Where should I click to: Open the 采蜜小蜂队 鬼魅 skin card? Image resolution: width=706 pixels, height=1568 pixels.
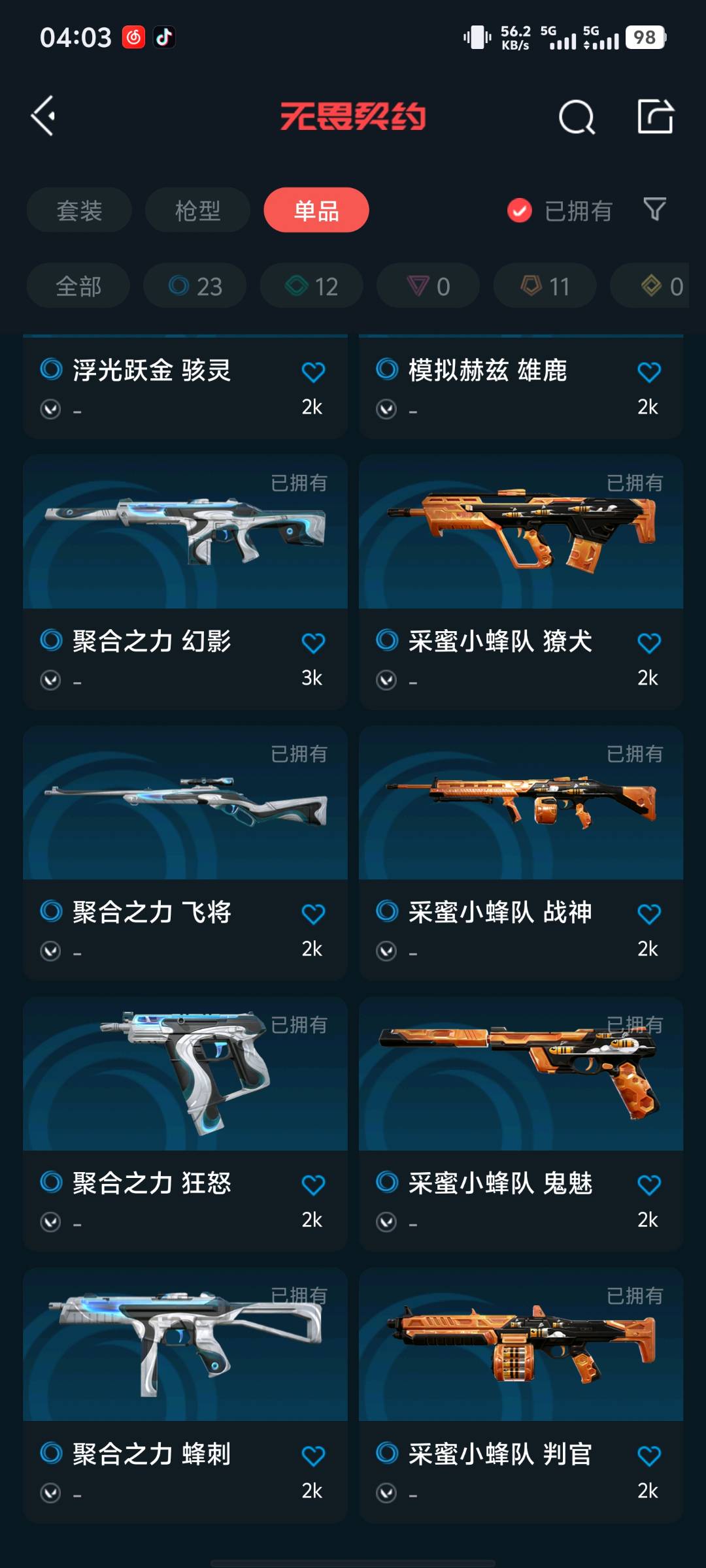[x=521, y=1124]
